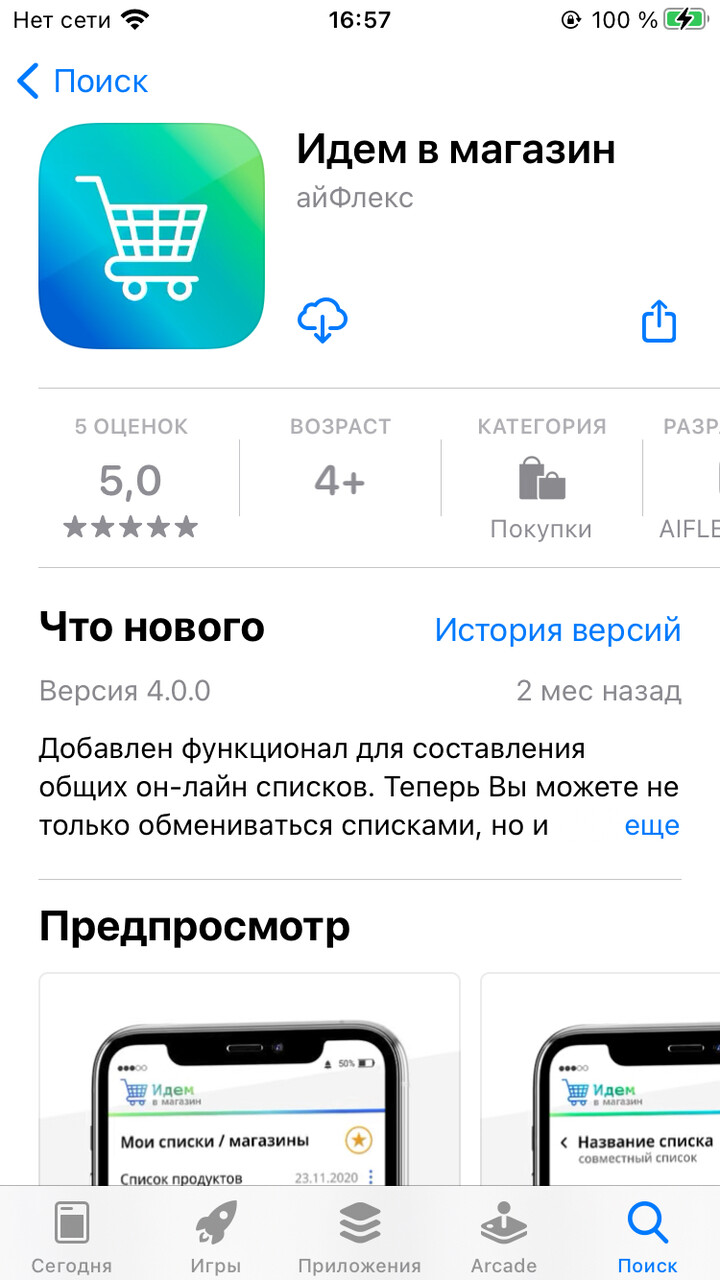Open История версий link

(x=557, y=630)
